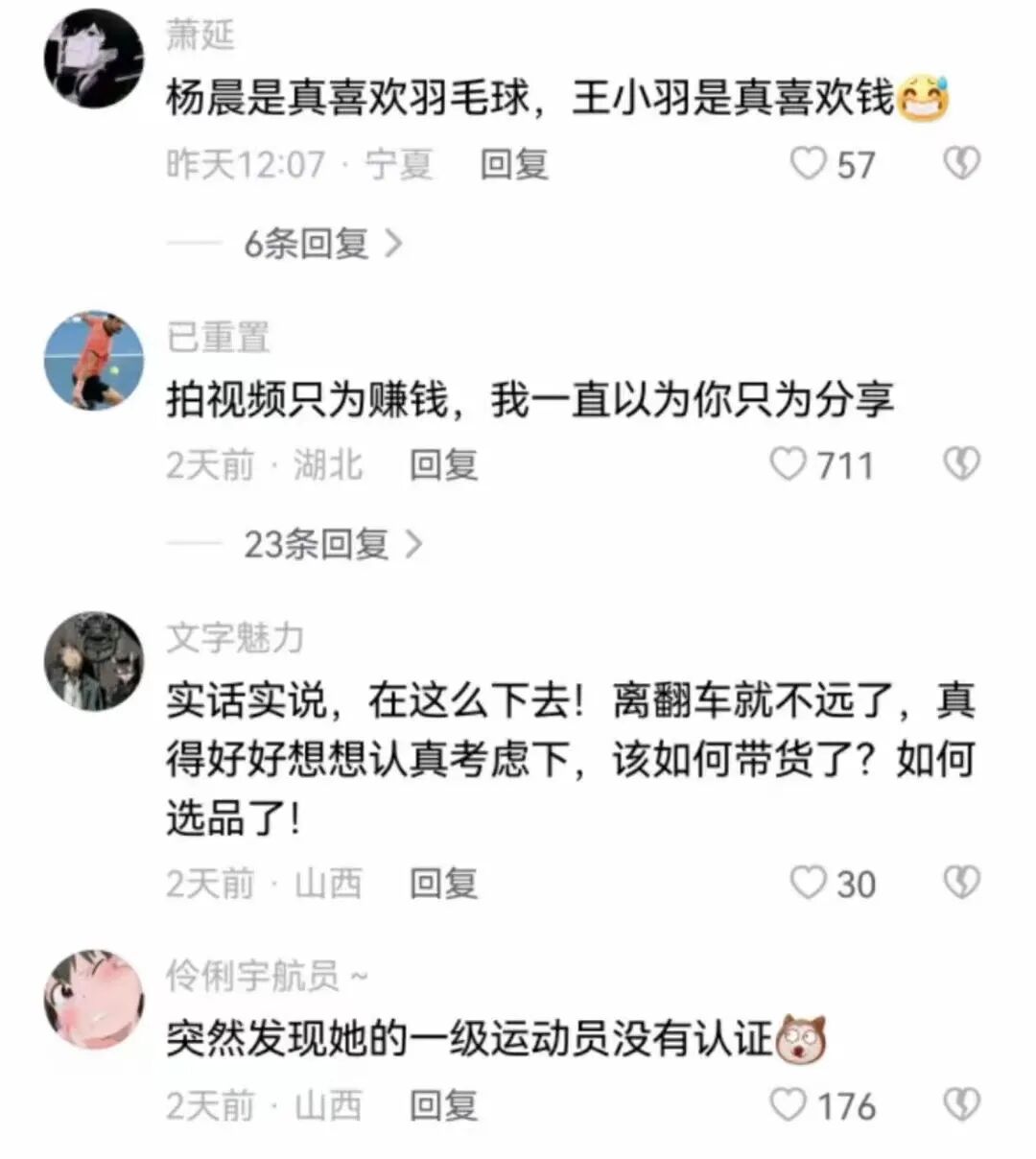Like 萧延's comment about 杨晨
The image size is (1036, 1159).
[x=808, y=164]
